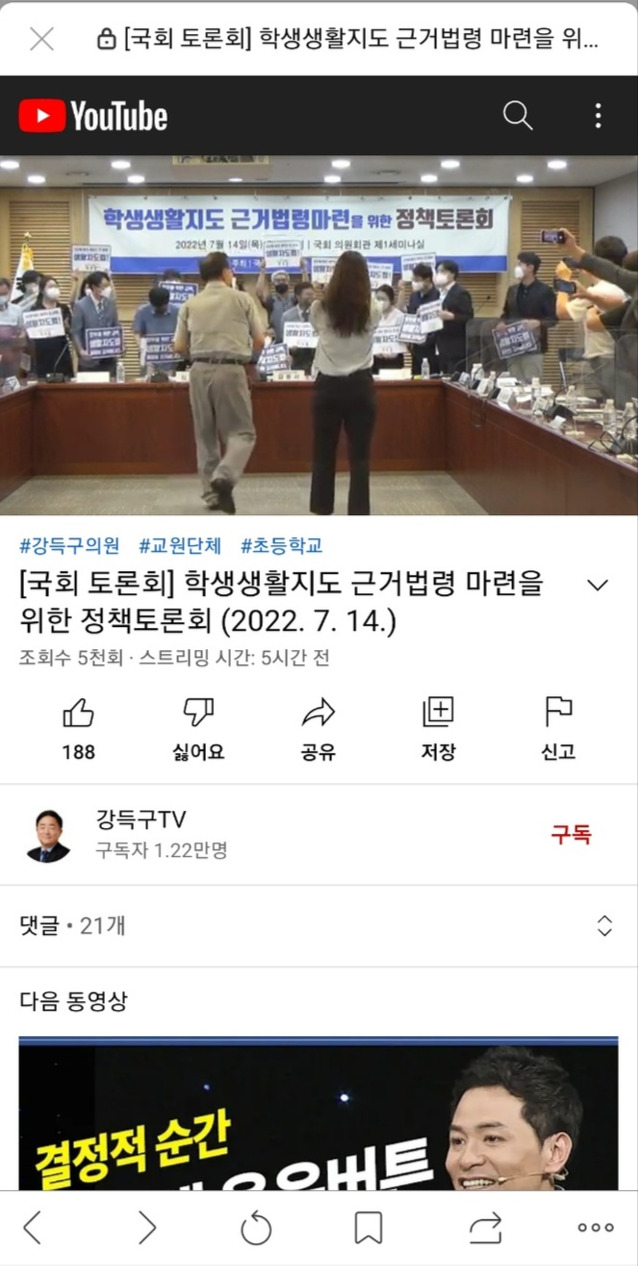Image resolution: width=638 pixels, height=1266 pixels.
Task: Open YouTube search
Action: click(517, 116)
